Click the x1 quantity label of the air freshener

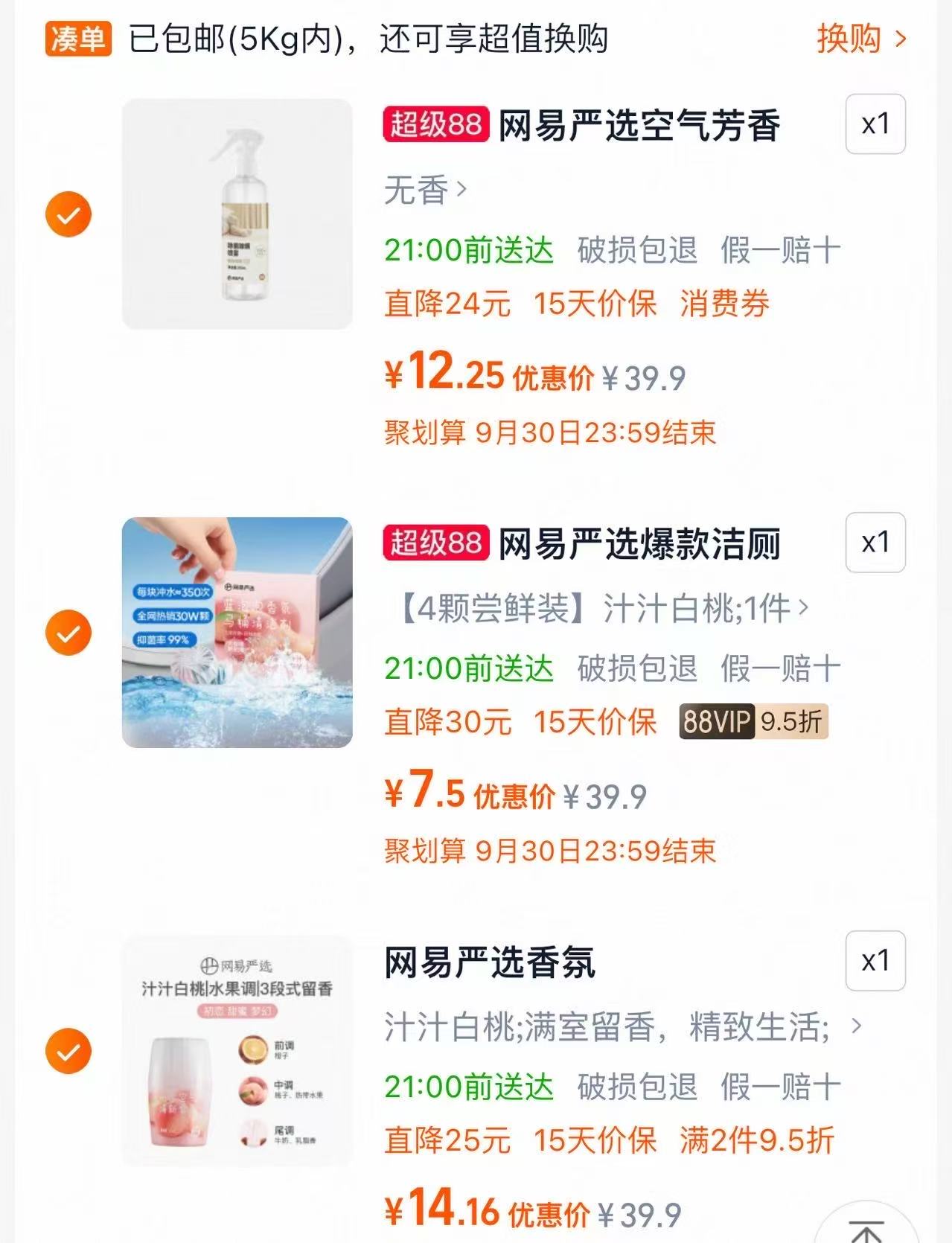click(878, 125)
